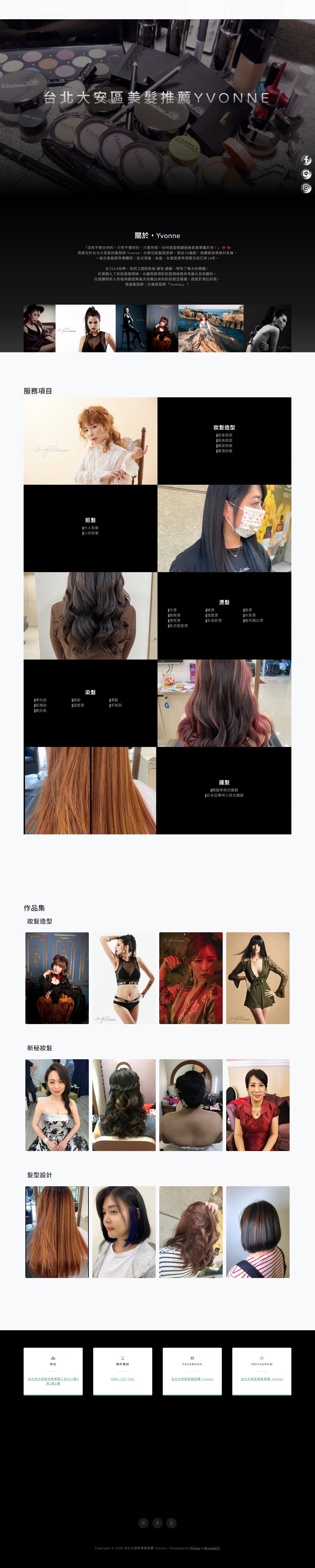Open the floating Facebook icon
Image resolution: width=315 pixels, height=1568 pixels.
point(306,160)
